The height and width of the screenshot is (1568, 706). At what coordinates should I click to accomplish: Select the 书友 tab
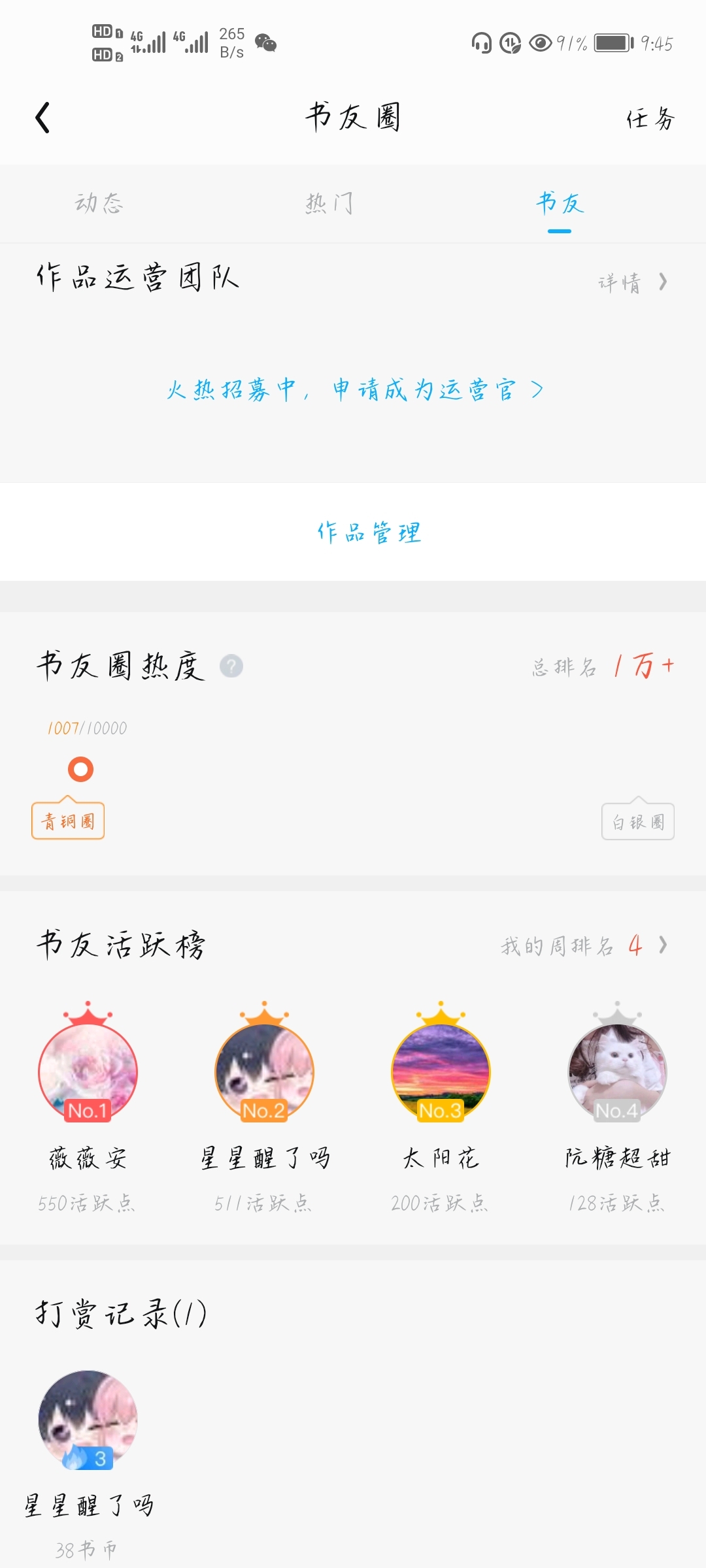pos(560,203)
